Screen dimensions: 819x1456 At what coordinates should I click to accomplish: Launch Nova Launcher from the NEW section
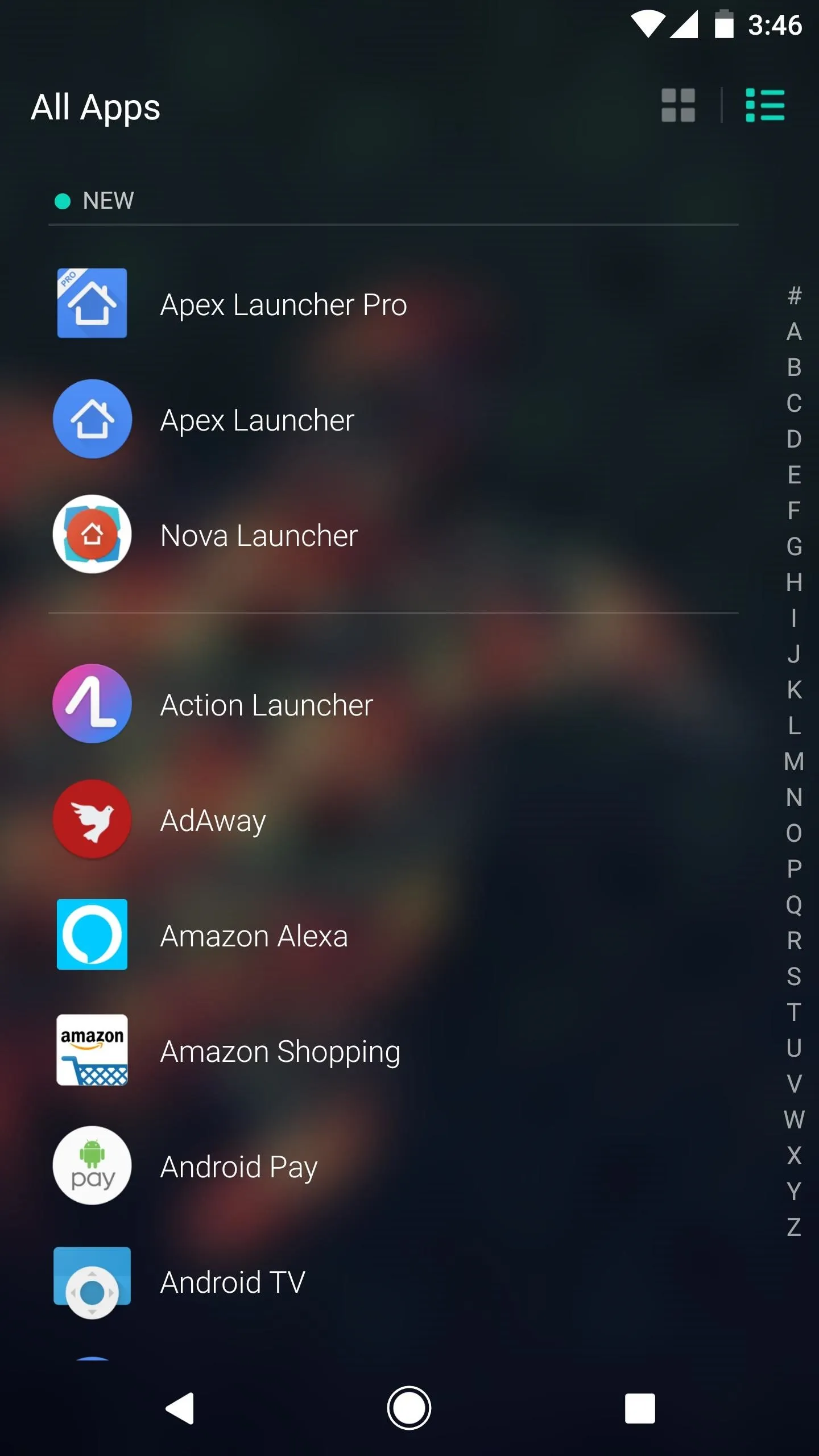(x=394, y=535)
